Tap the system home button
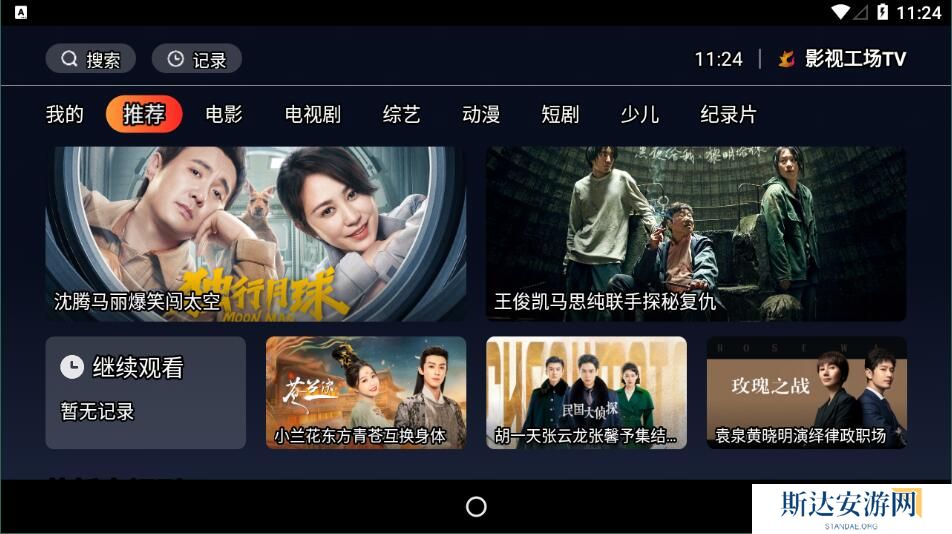Viewport: 952px width, 534px height. pos(476,507)
